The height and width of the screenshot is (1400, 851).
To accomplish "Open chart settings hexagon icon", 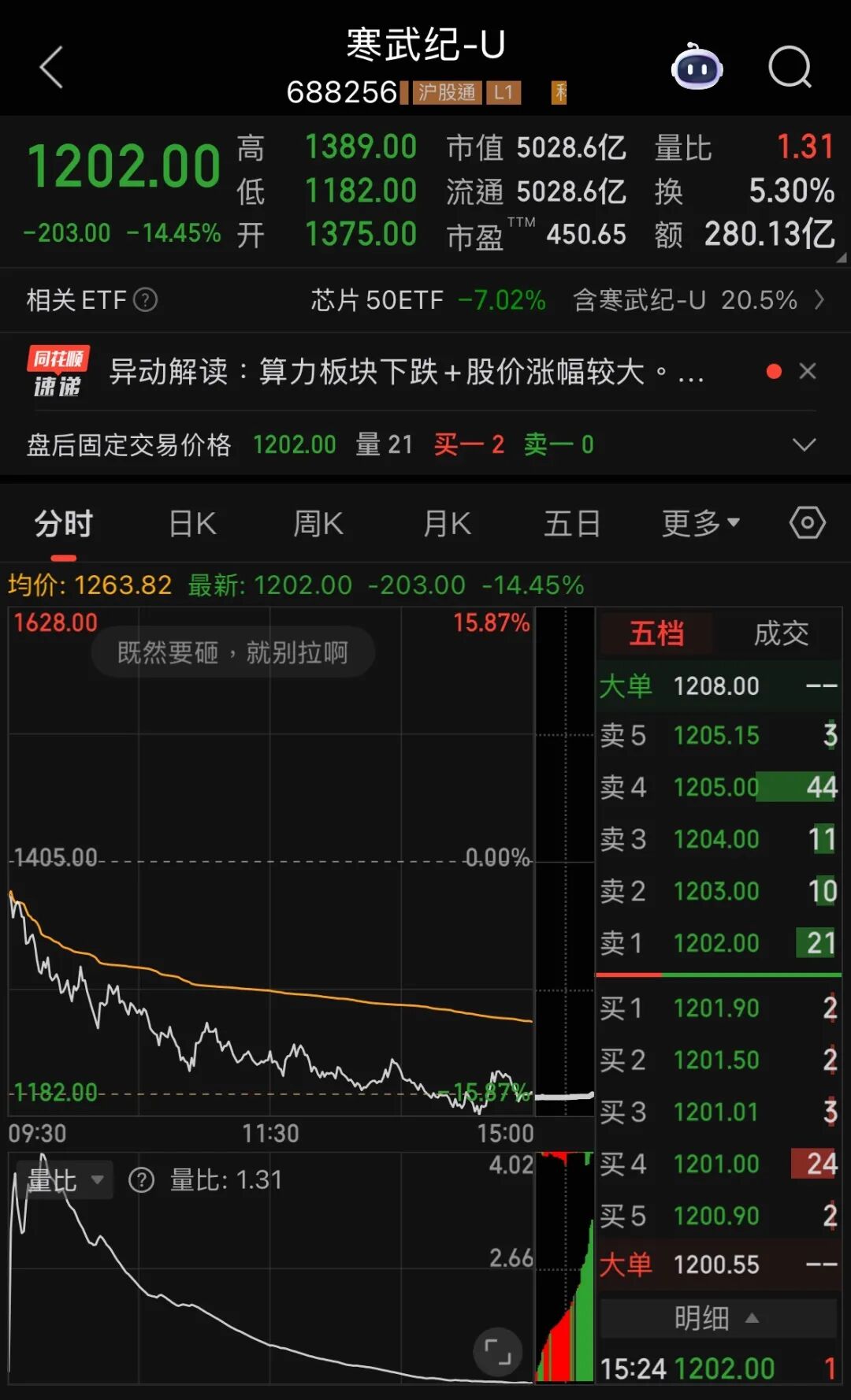I will pyautogui.click(x=807, y=523).
